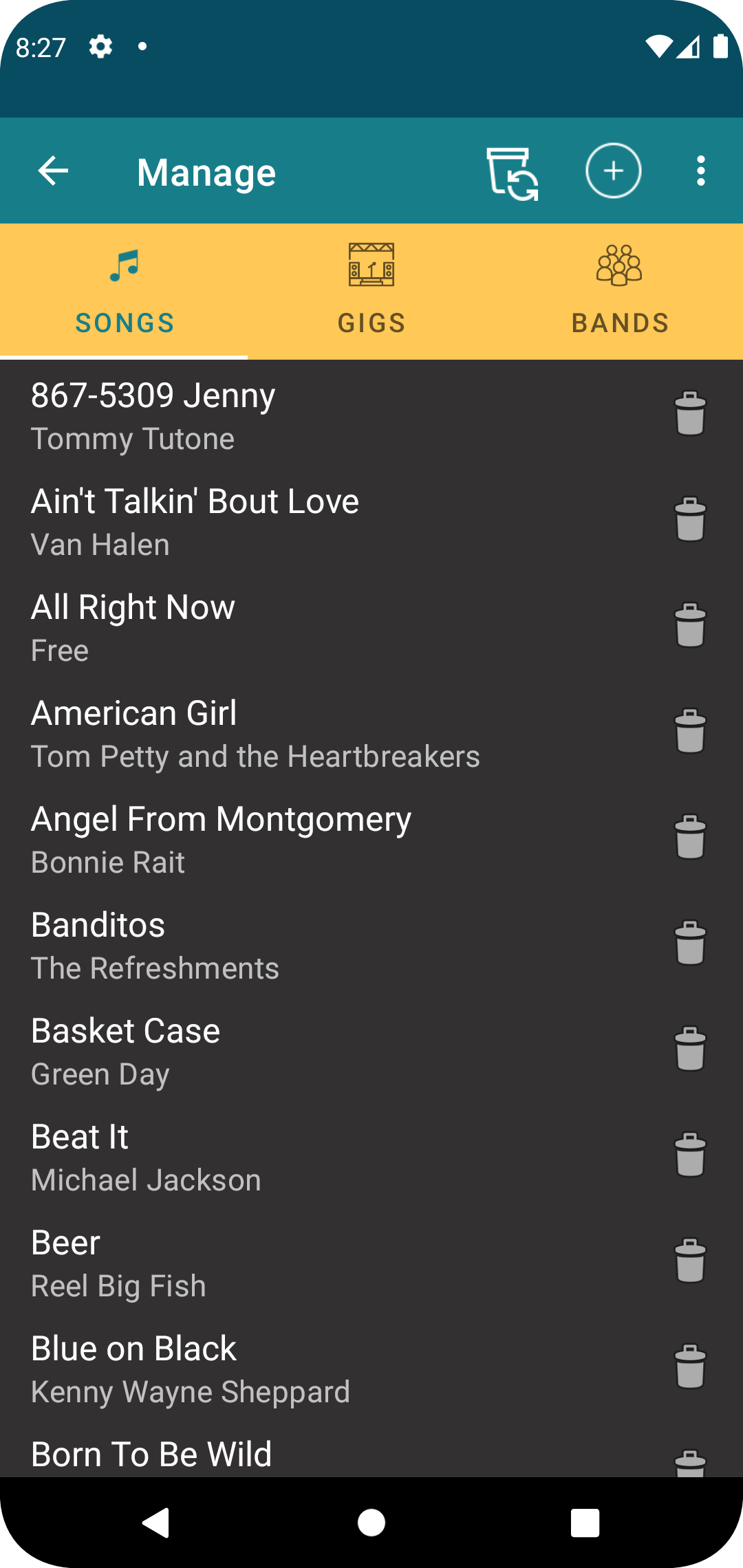Open the overflow menu icon
Viewport: 743px width, 1568px height.
click(700, 172)
